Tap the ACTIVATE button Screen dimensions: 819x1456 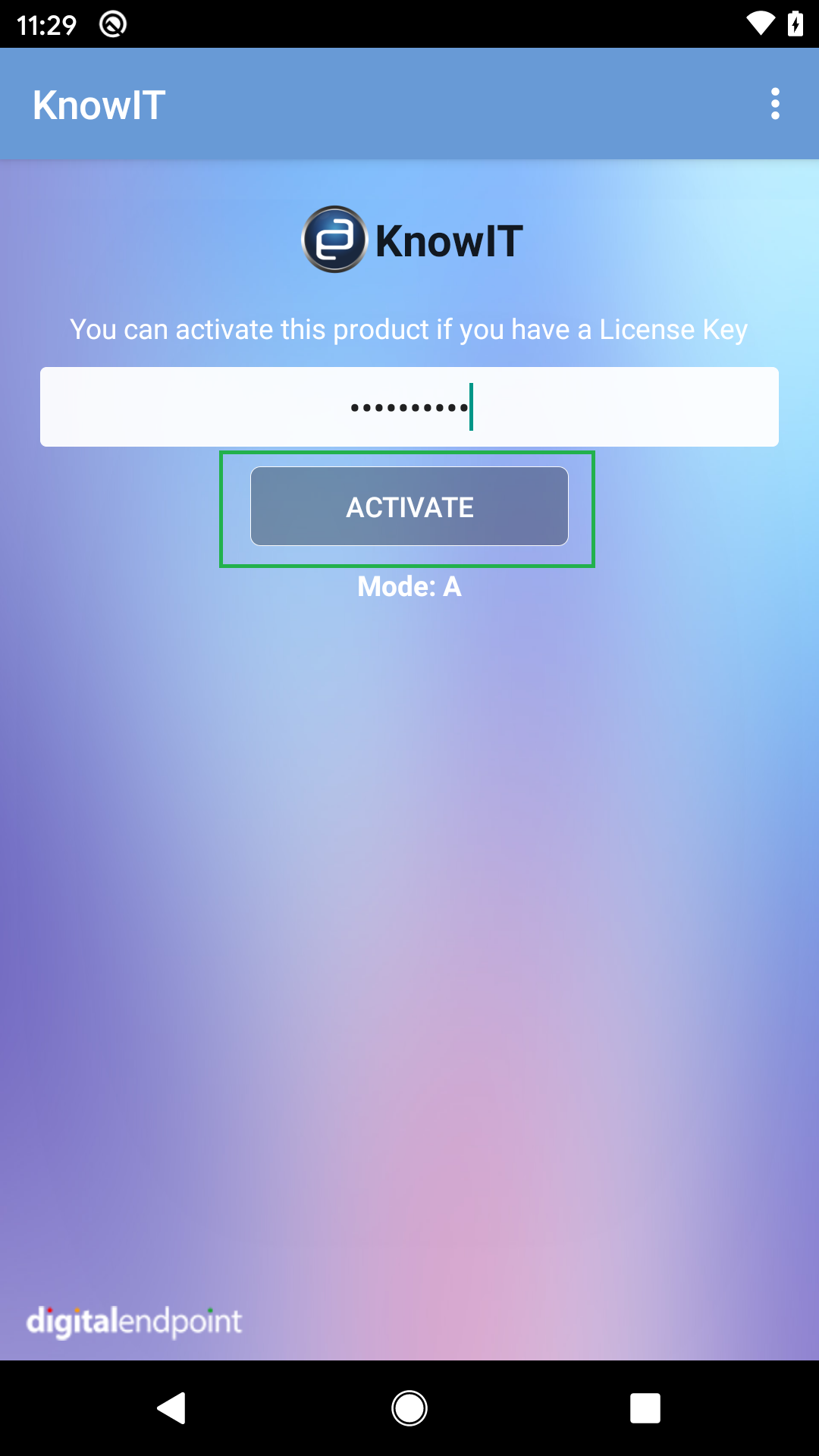click(x=409, y=507)
